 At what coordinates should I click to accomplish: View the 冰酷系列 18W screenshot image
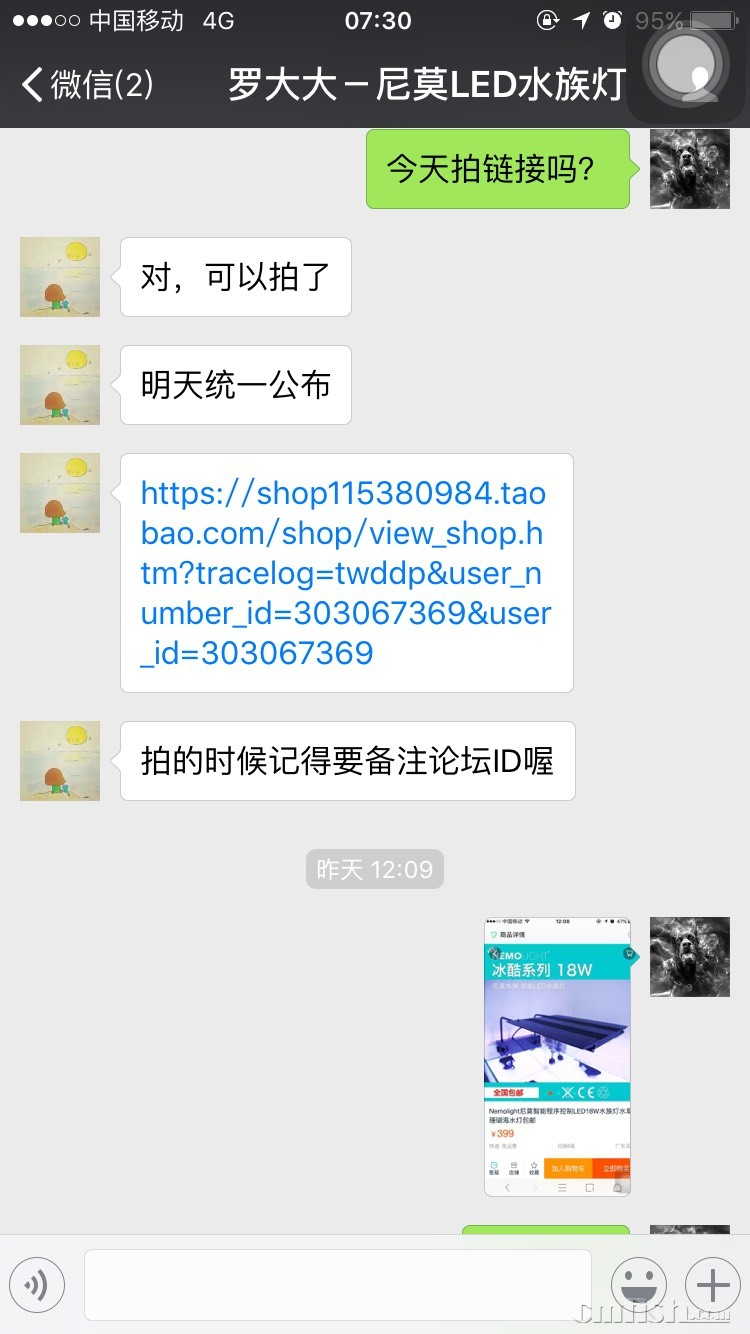557,1056
